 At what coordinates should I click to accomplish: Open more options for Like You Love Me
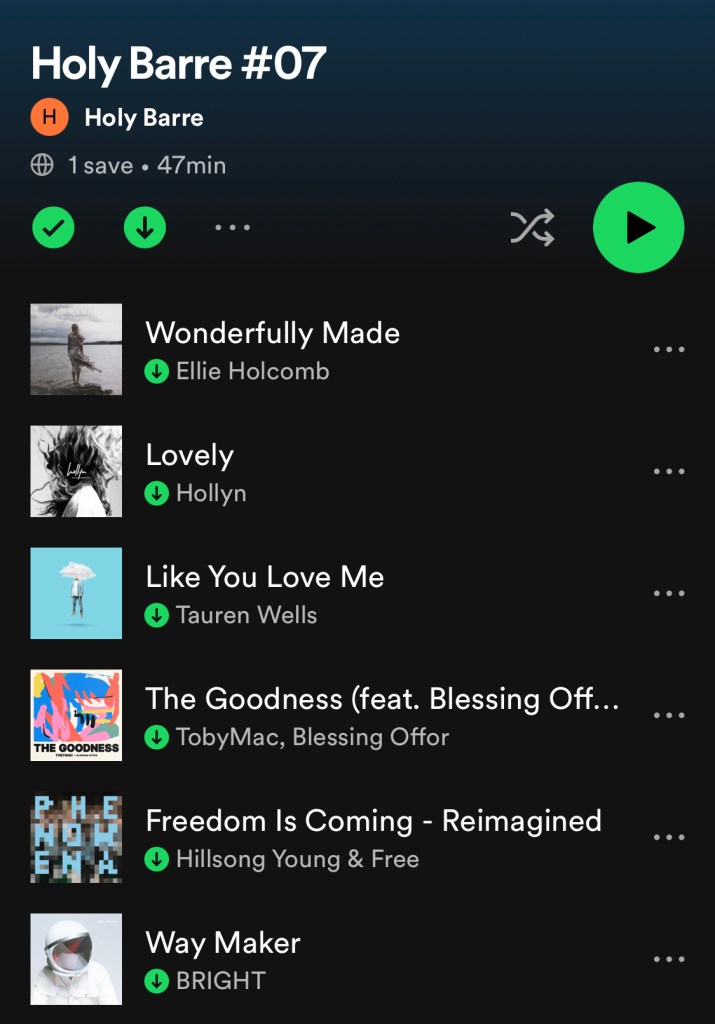coord(668,594)
